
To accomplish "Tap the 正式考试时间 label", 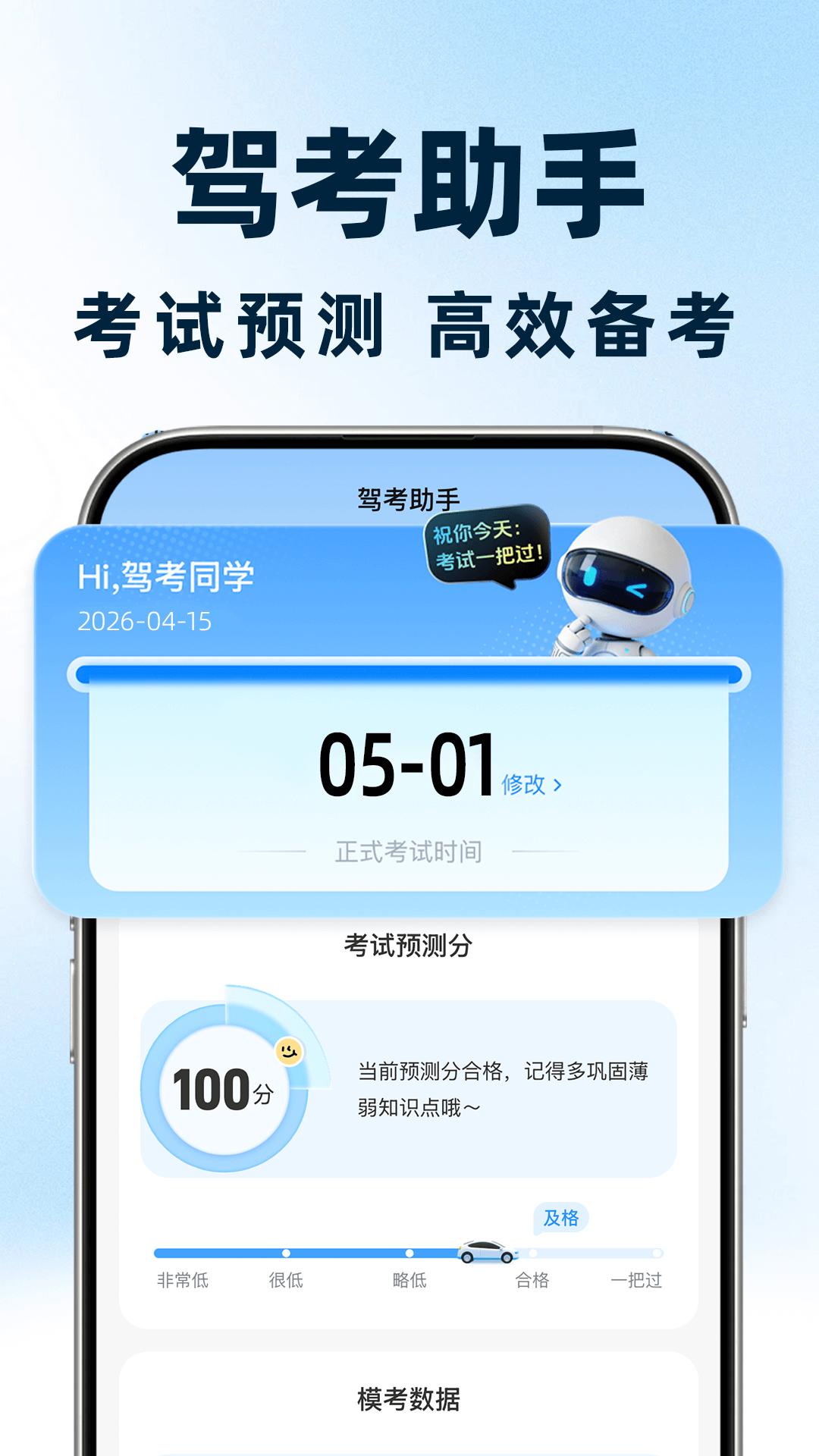I will pos(409,851).
